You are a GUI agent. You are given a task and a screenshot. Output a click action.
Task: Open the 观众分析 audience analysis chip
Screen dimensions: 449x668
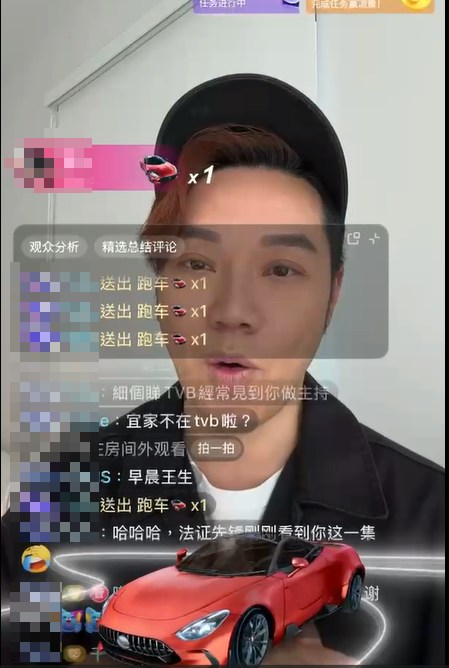[54, 246]
